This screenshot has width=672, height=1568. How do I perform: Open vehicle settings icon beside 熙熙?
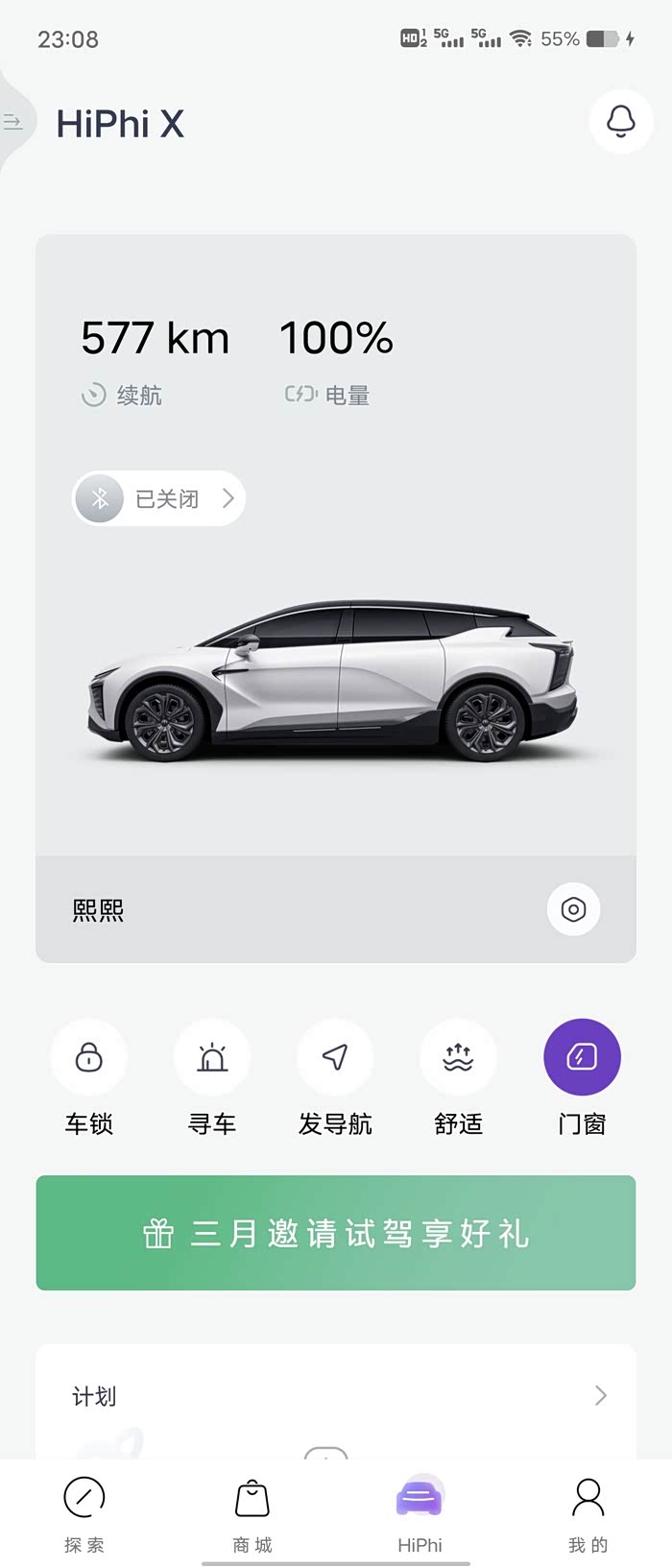pyautogui.click(x=573, y=909)
